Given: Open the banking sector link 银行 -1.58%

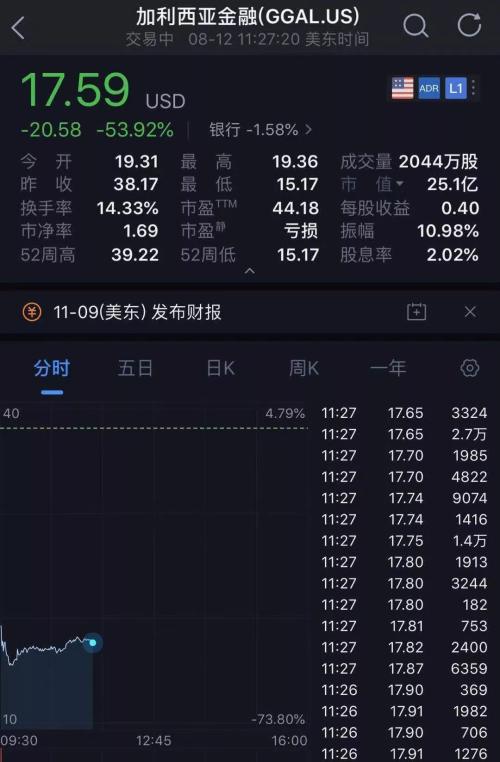Looking at the screenshot, I should coord(260,130).
